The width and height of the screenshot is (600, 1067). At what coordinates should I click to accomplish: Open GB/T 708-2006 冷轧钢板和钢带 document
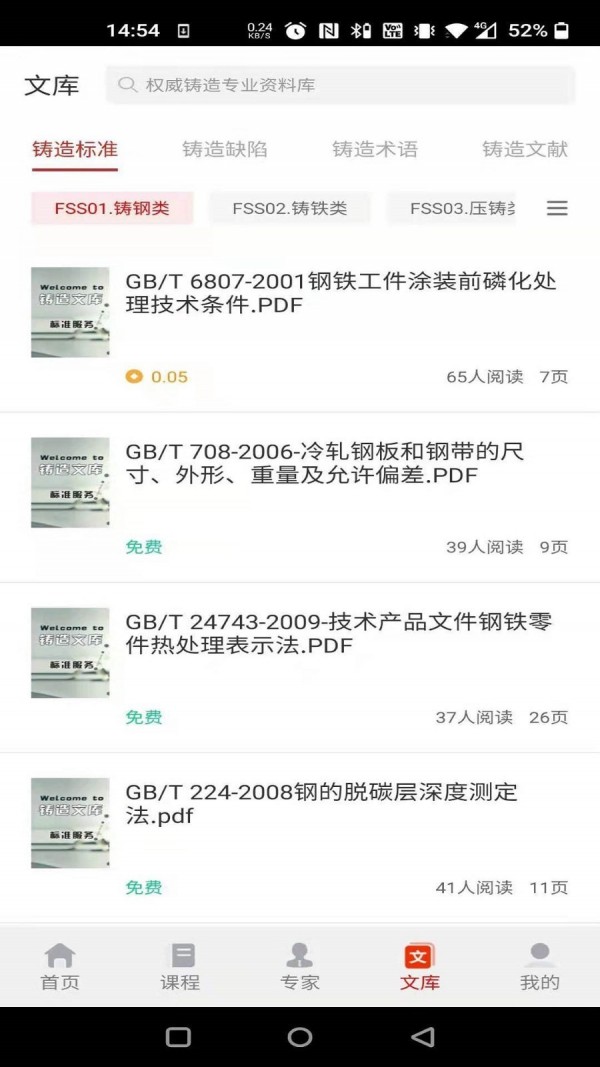[325, 463]
